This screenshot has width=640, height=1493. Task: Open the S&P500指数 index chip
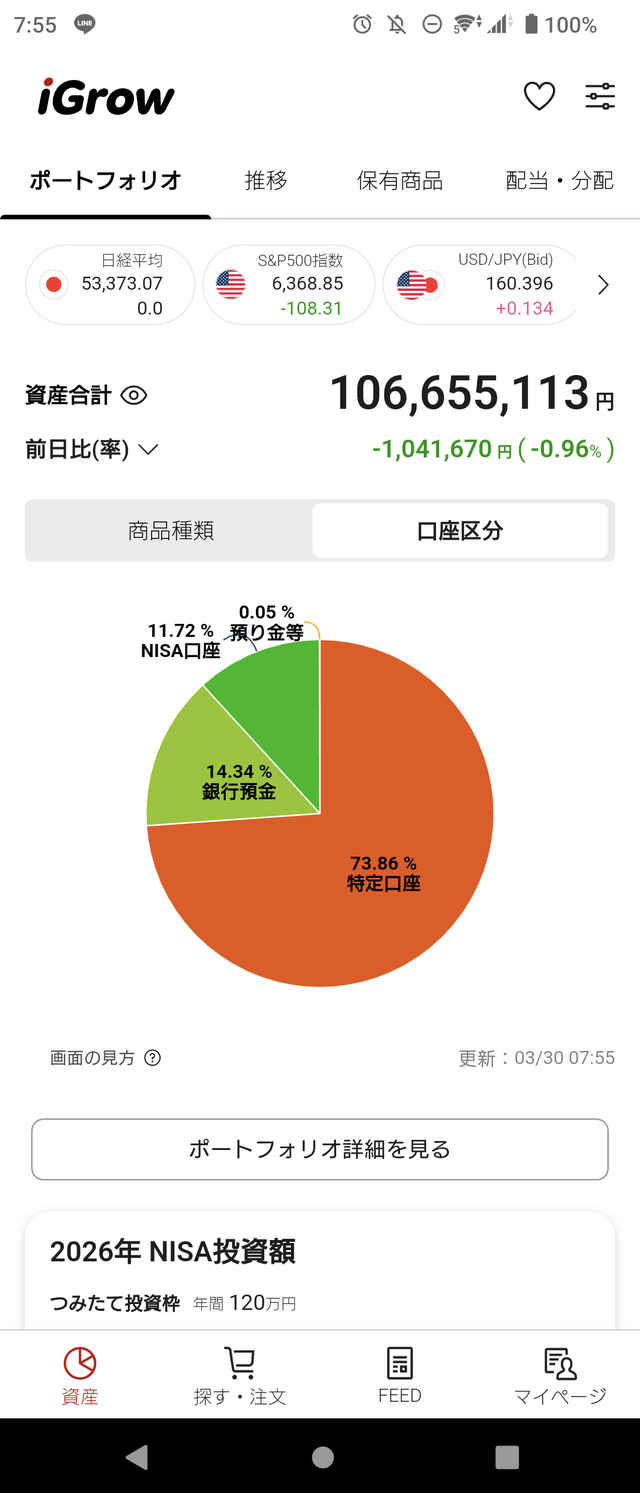[288, 285]
